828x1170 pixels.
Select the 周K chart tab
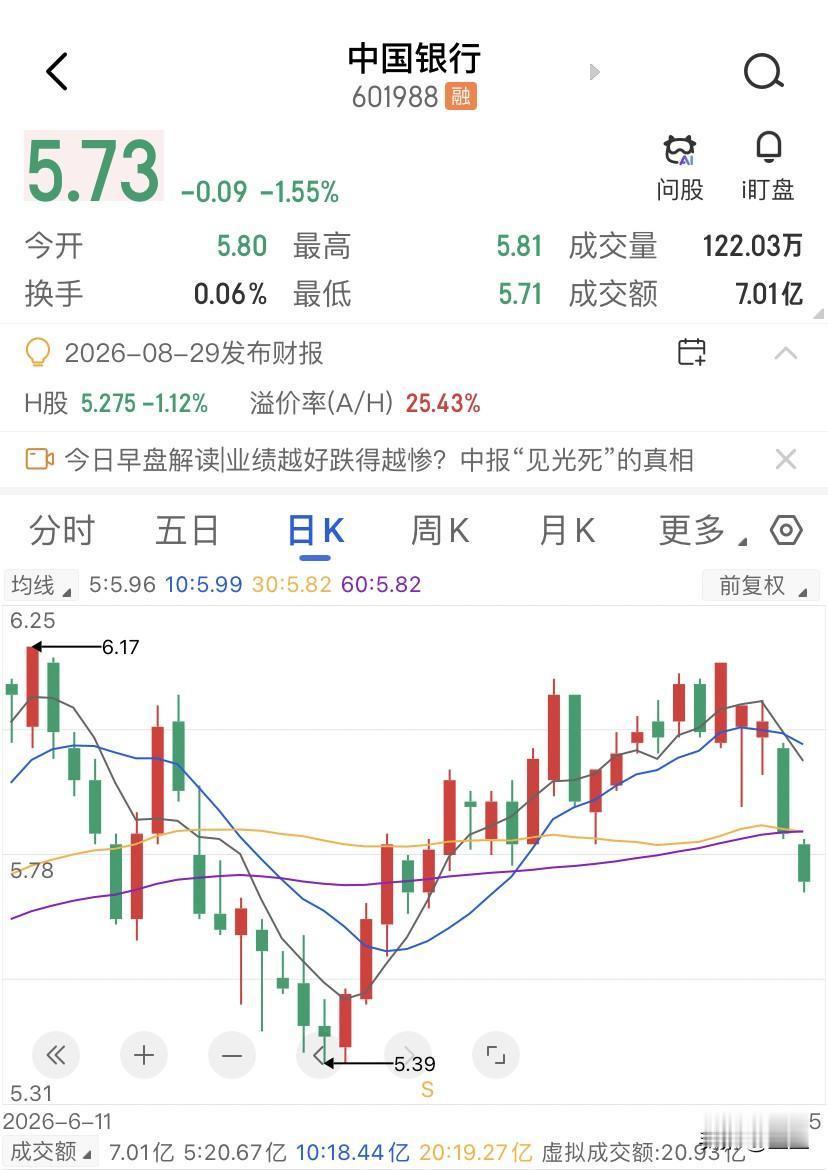point(440,531)
